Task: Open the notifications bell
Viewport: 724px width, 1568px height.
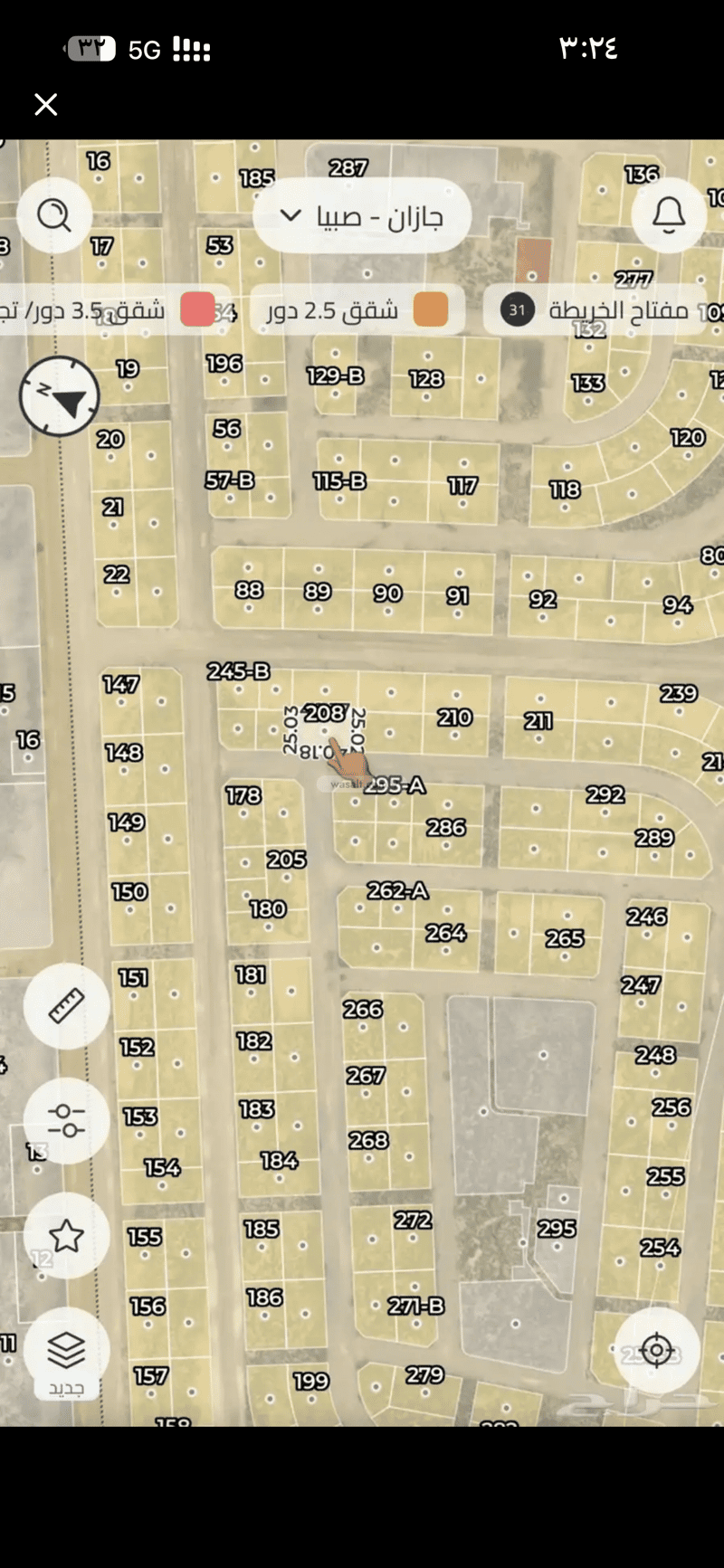Action: tap(669, 214)
